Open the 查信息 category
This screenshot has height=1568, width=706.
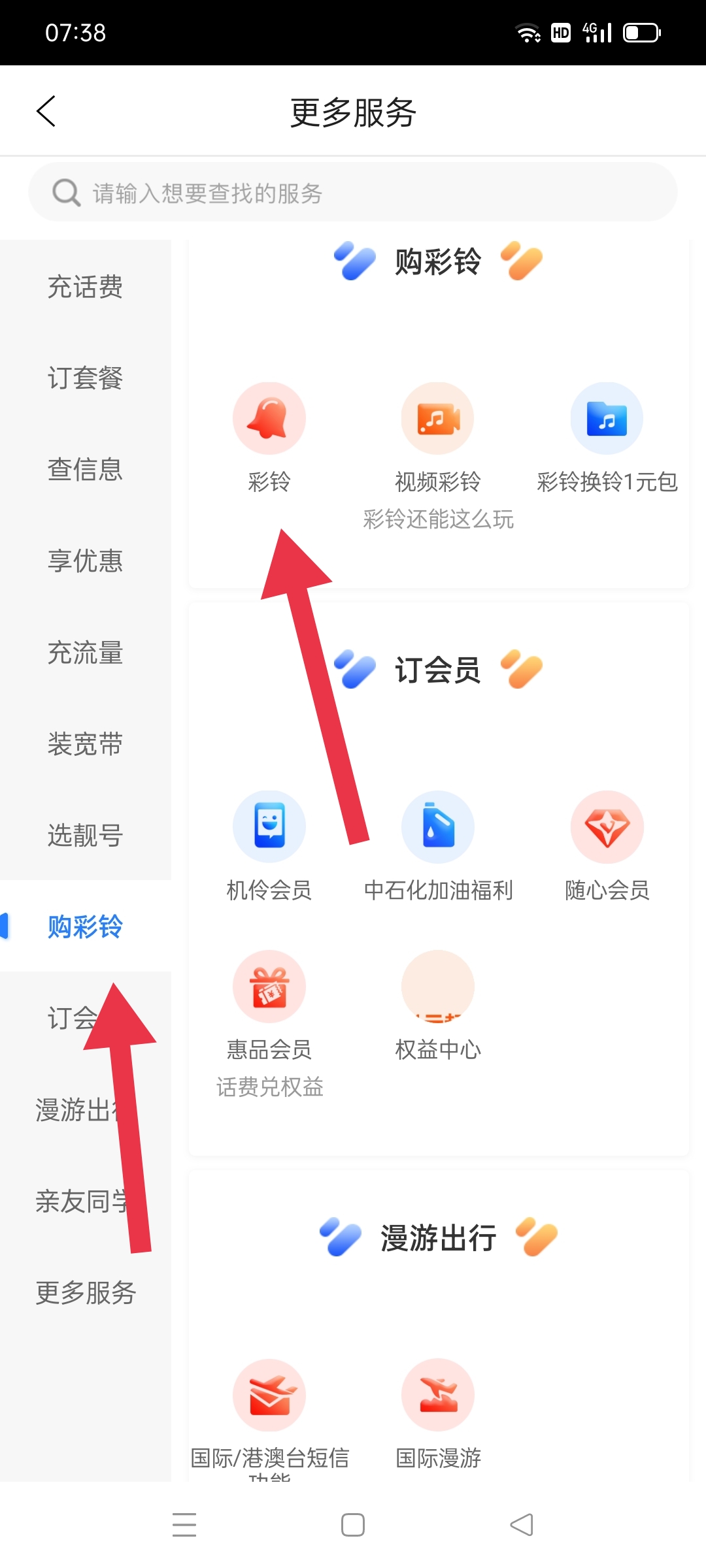click(86, 469)
